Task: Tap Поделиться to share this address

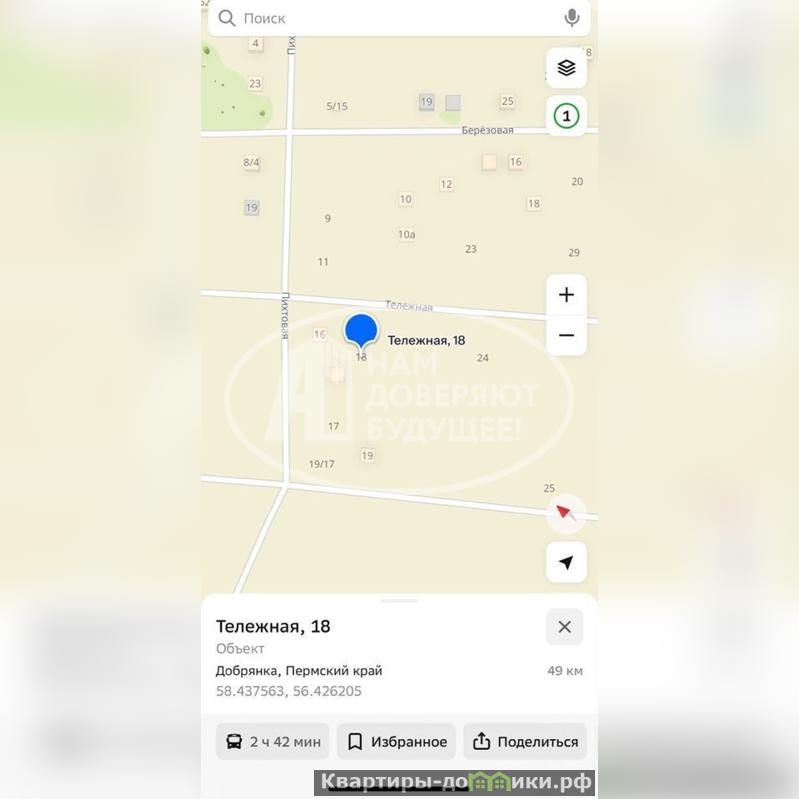Action: pyautogui.click(x=525, y=742)
